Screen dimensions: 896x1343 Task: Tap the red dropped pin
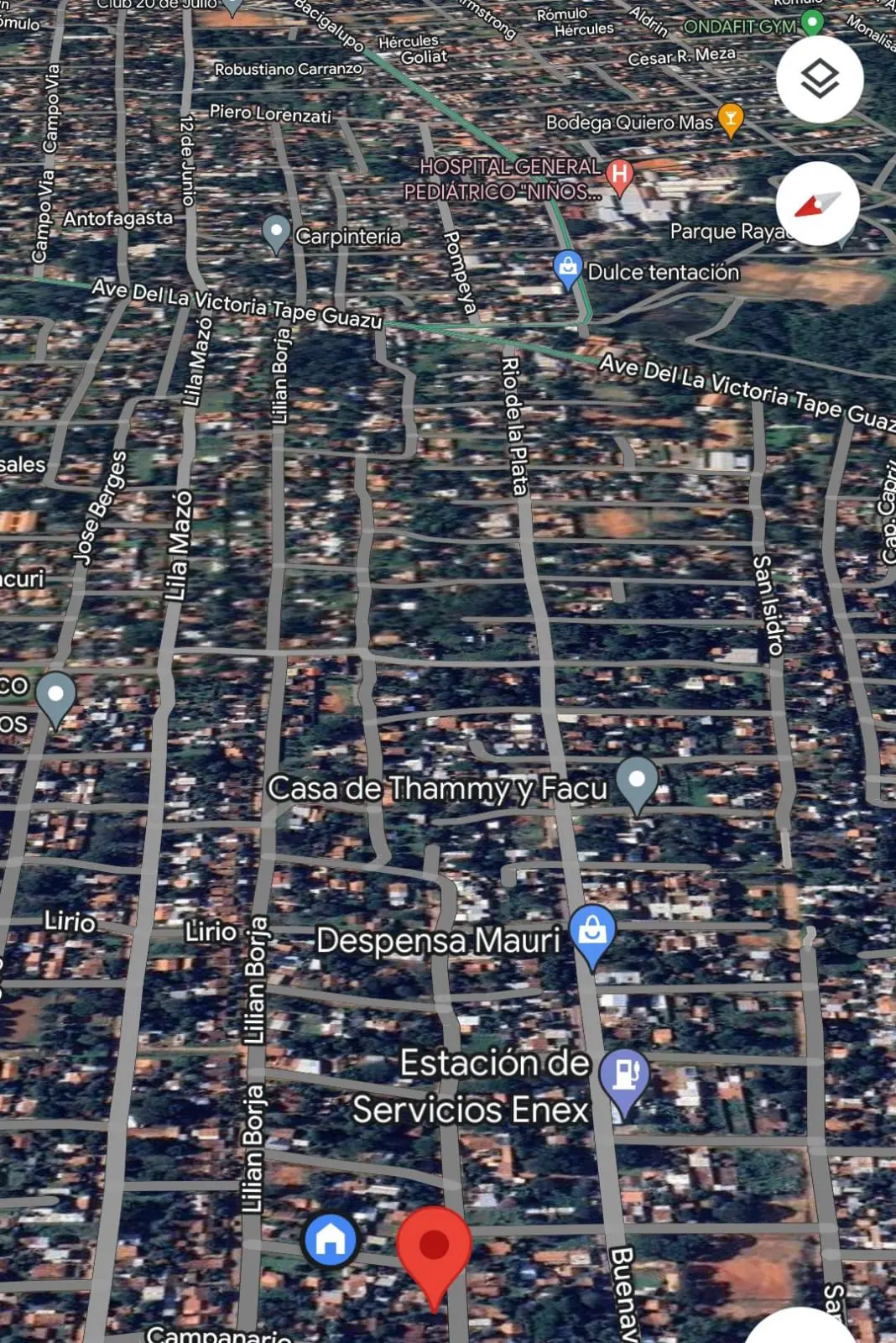(434, 1250)
